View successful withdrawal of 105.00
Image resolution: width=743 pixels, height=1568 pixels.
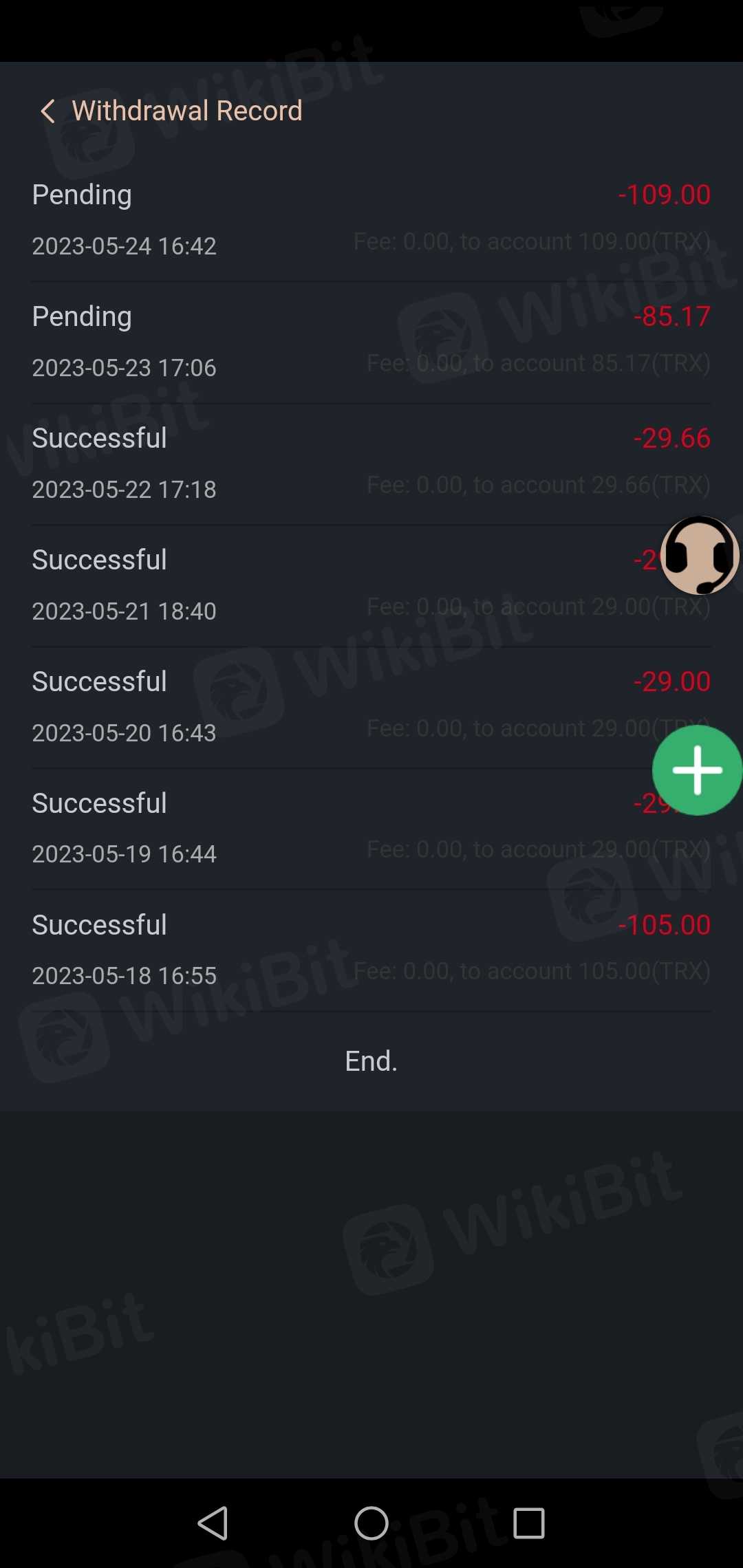tap(371, 950)
